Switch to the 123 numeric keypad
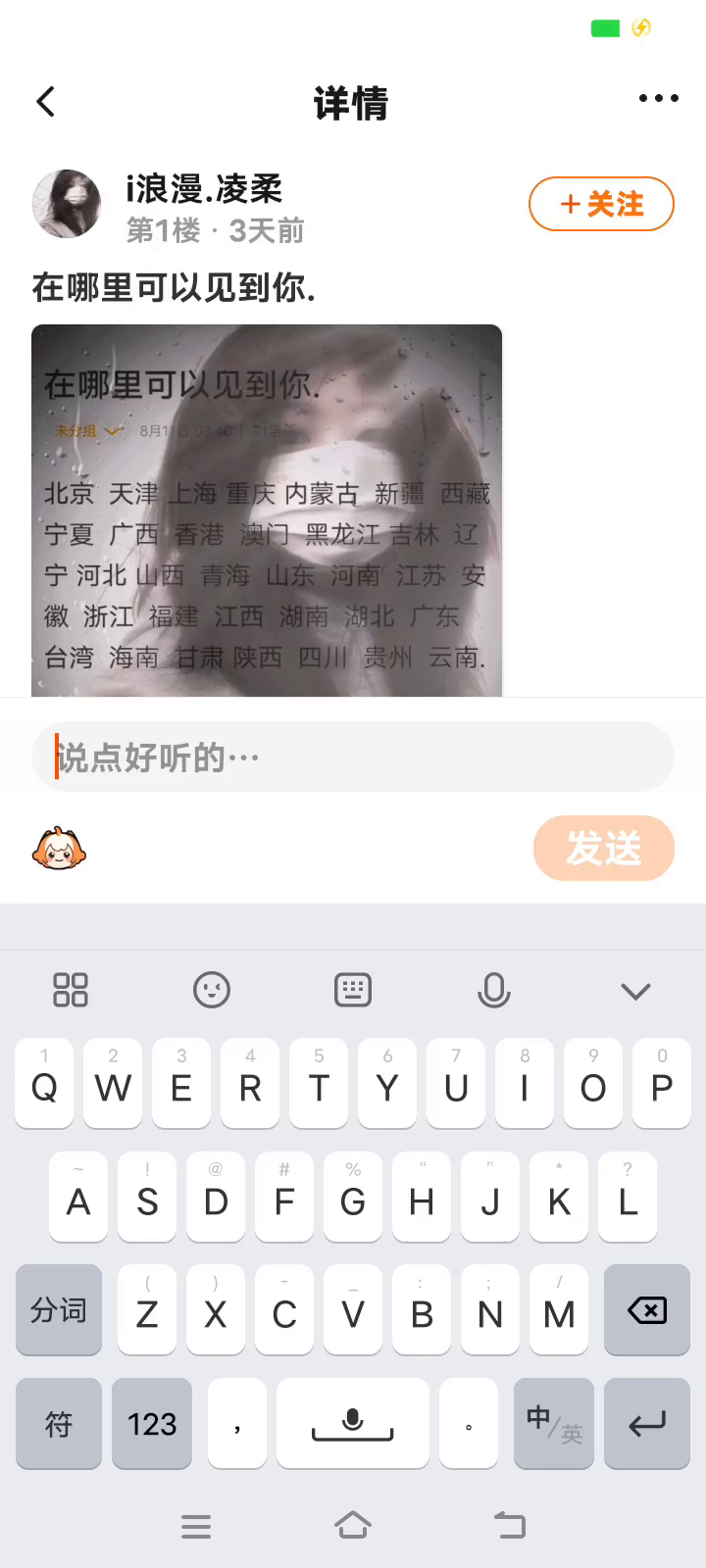 (x=152, y=1423)
